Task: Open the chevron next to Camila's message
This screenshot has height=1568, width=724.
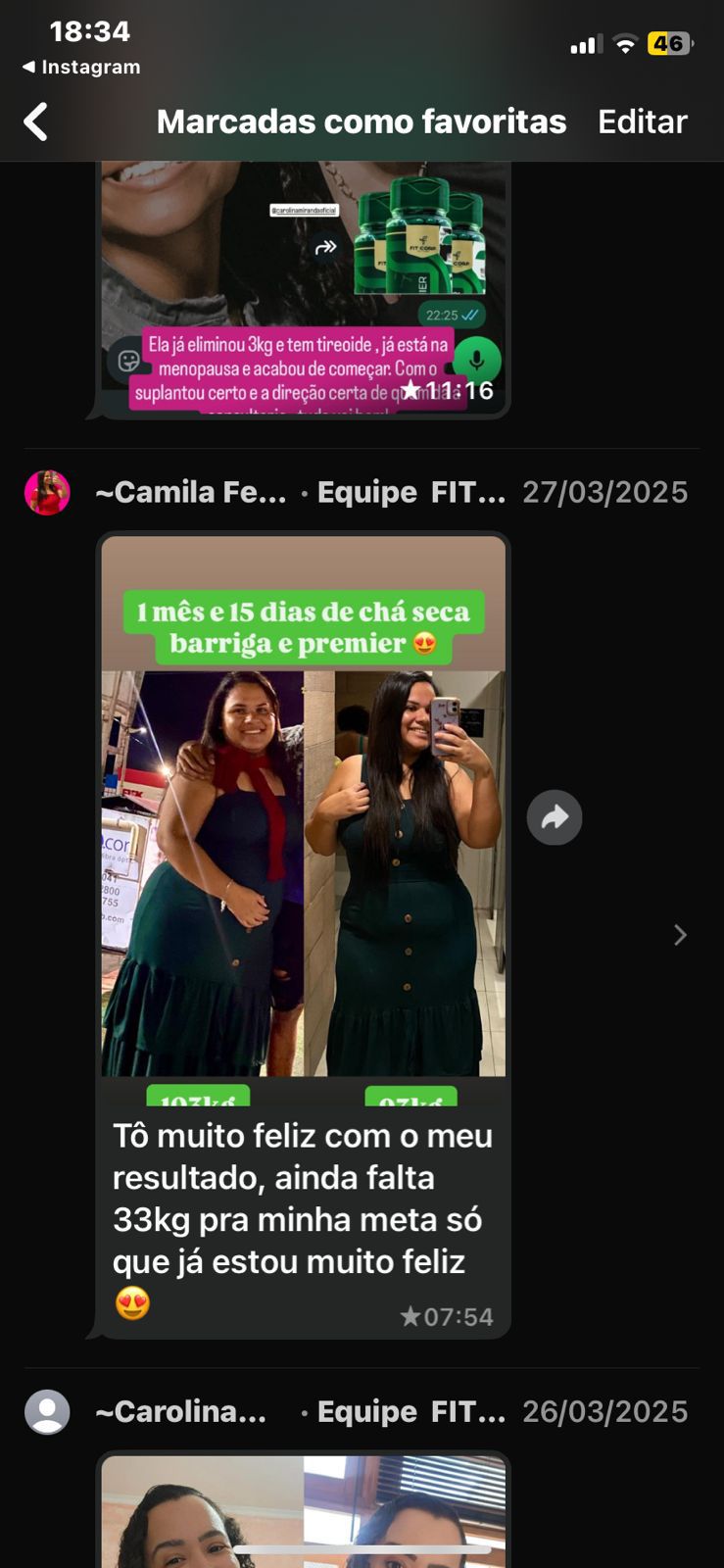Action: click(x=680, y=935)
